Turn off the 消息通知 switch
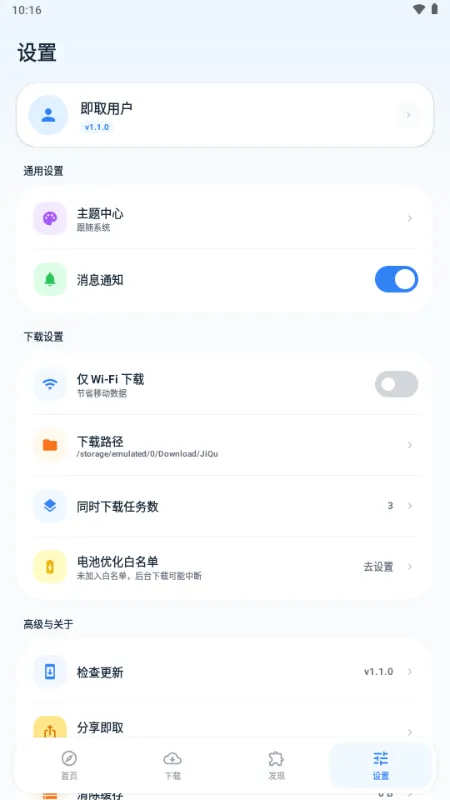Viewport: 450px width, 800px height. click(396, 279)
